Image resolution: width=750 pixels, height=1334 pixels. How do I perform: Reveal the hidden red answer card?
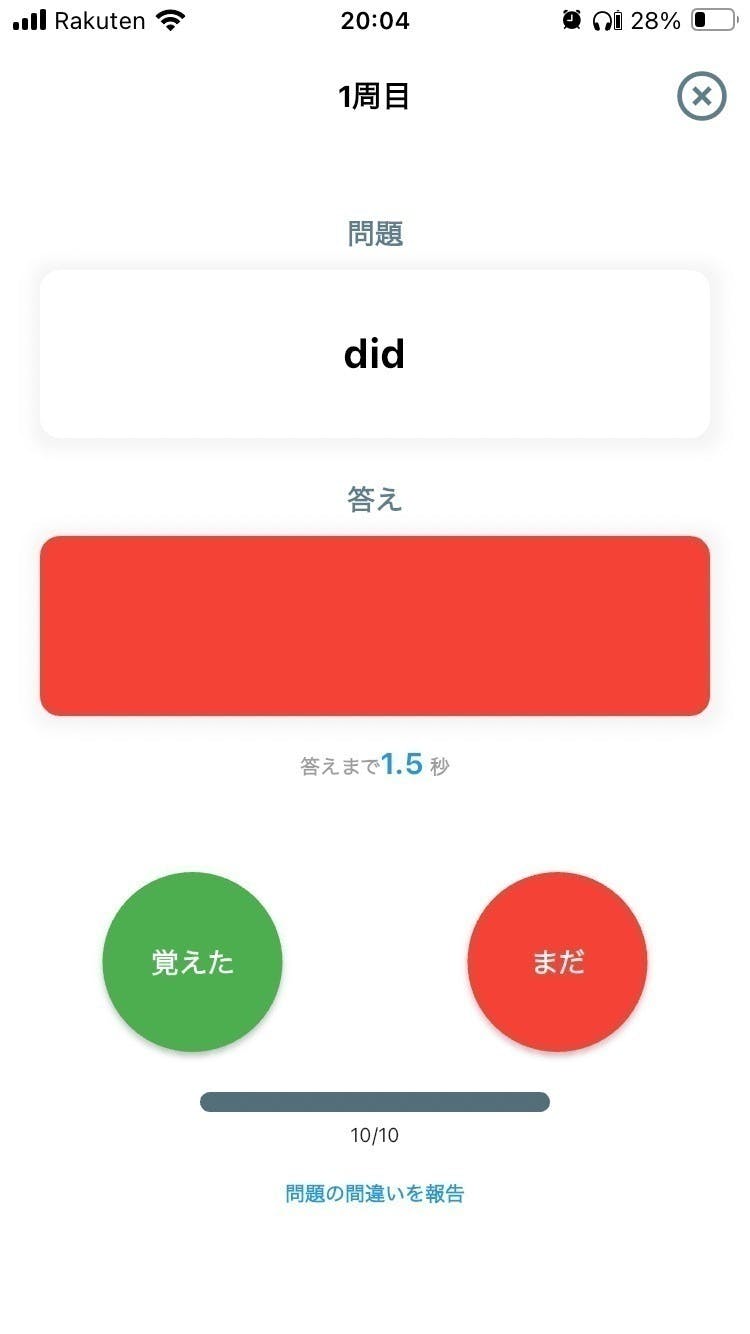[374, 624]
